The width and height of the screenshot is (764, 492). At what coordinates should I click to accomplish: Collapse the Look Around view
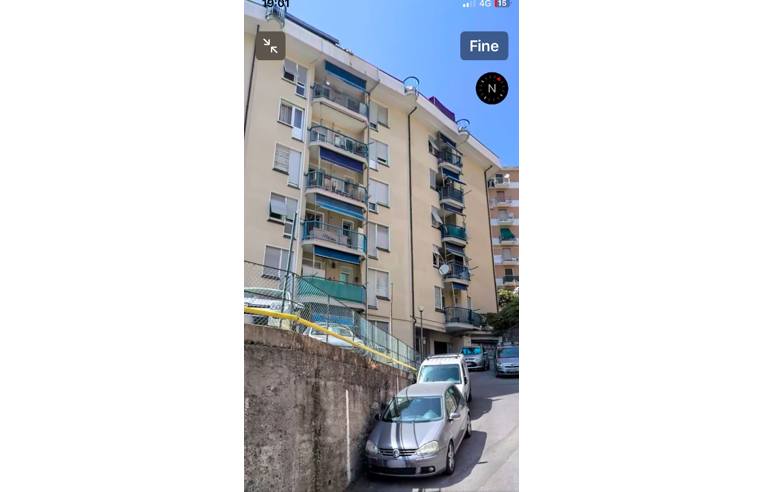270,46
